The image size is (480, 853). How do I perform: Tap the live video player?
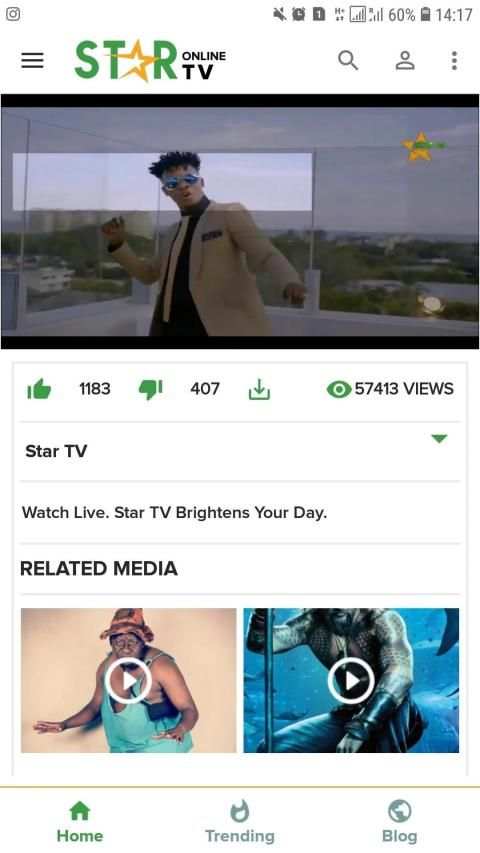pyautogui.click(x=240, y=221)
